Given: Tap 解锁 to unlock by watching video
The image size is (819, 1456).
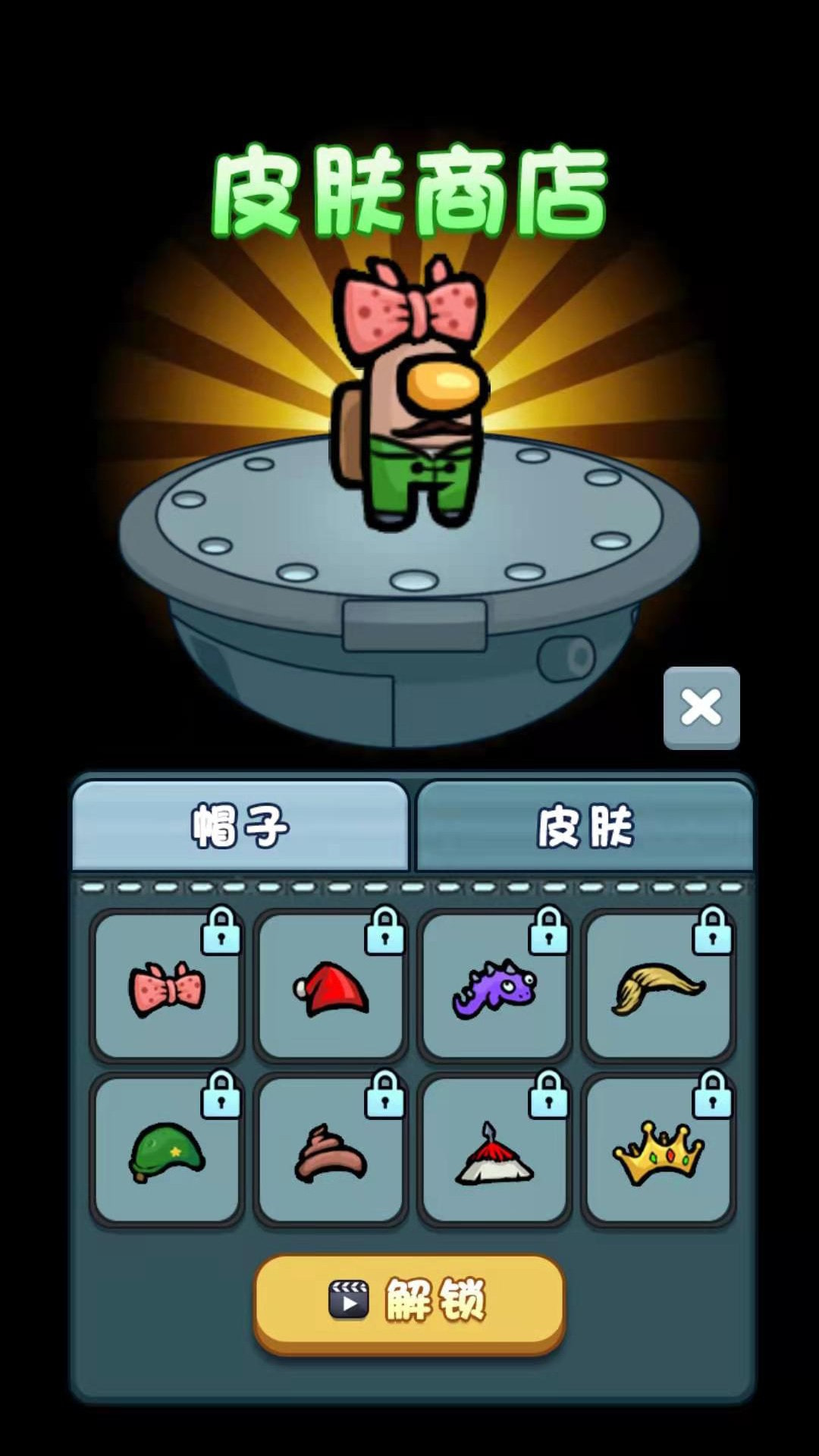Looking at the screenshot, I should pyautogui.click(x=409, y=1301).
